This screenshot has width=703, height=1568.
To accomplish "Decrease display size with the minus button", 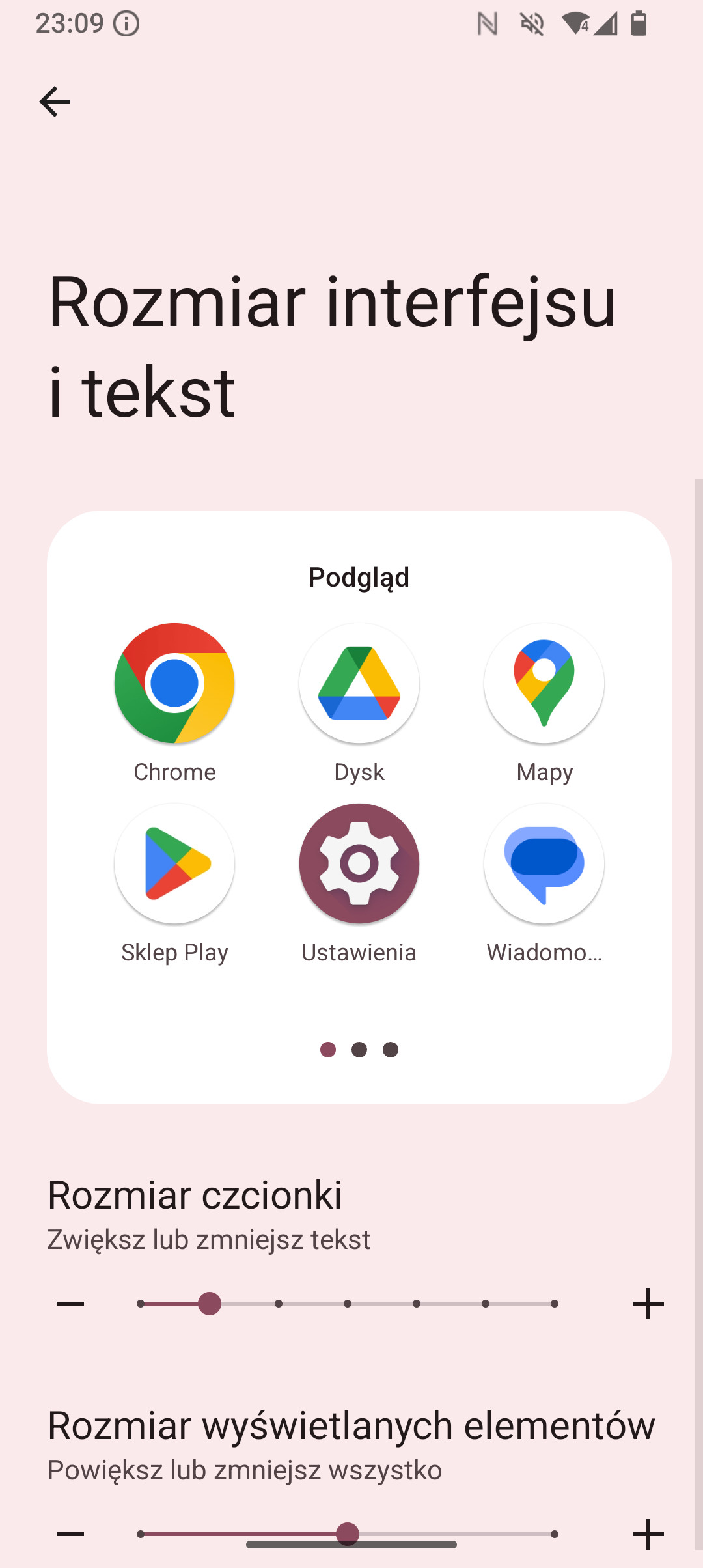I will (70, 1534).
